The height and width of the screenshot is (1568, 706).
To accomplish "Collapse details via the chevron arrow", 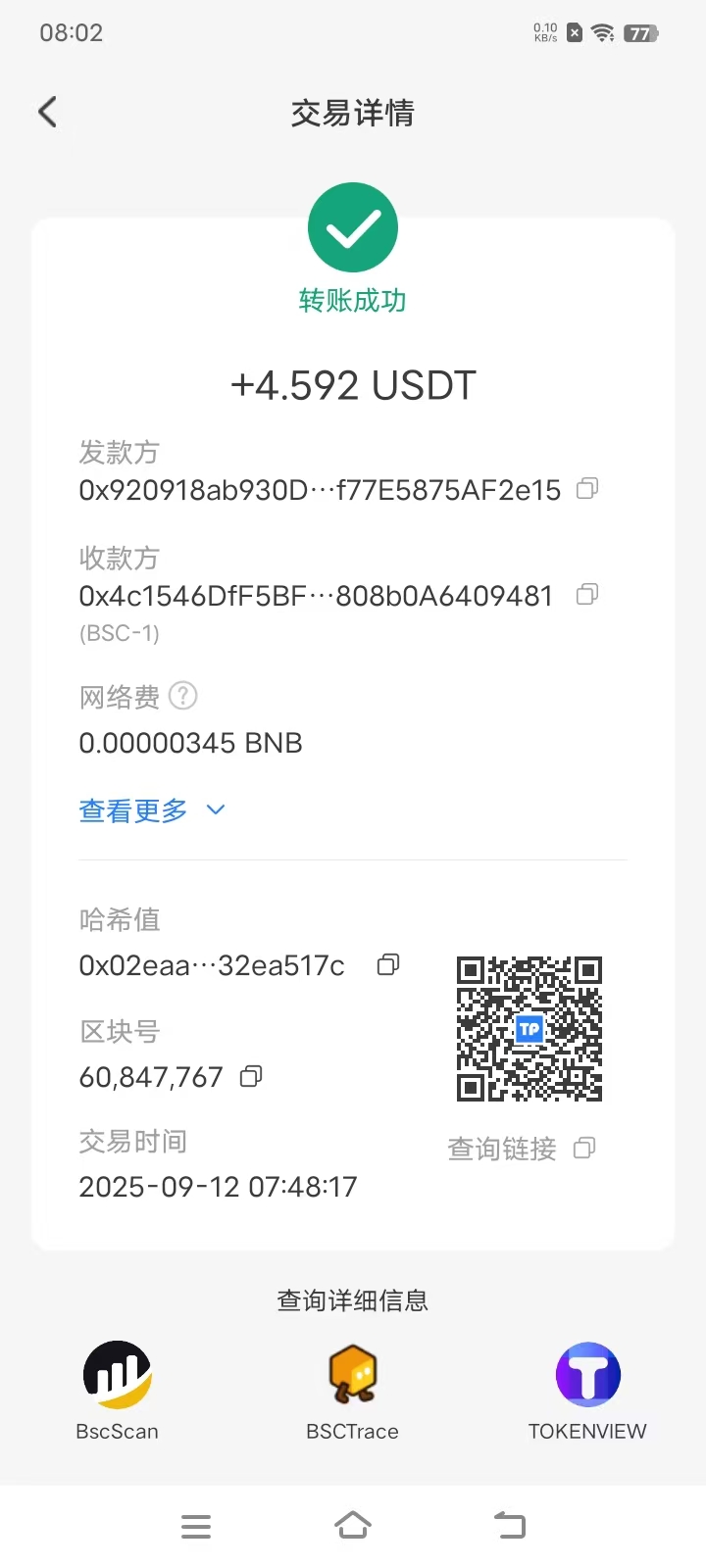I will [215, 809].
